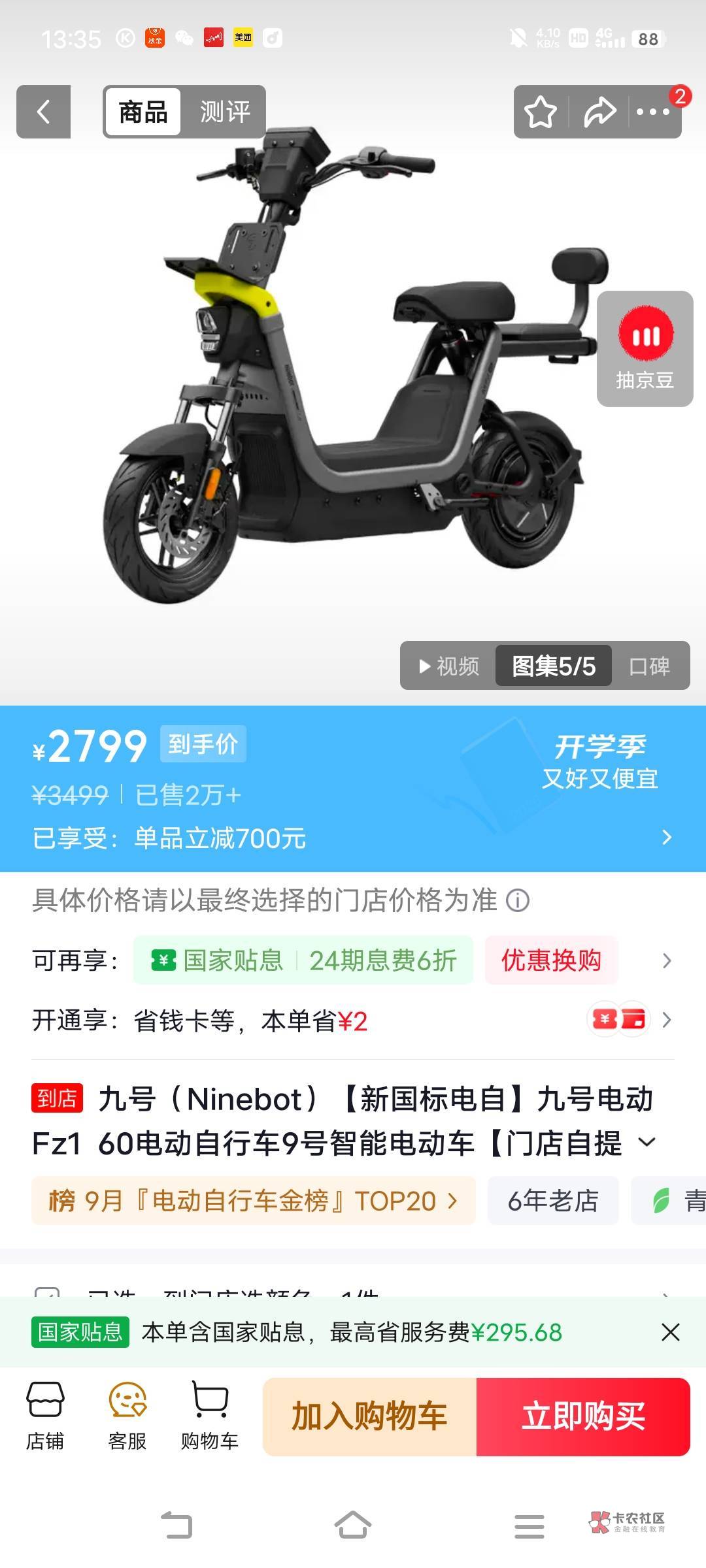Viewport: 706px width, 1568px height.
Task: Go back using the top-left arrow
Action: tap(43, 112)
